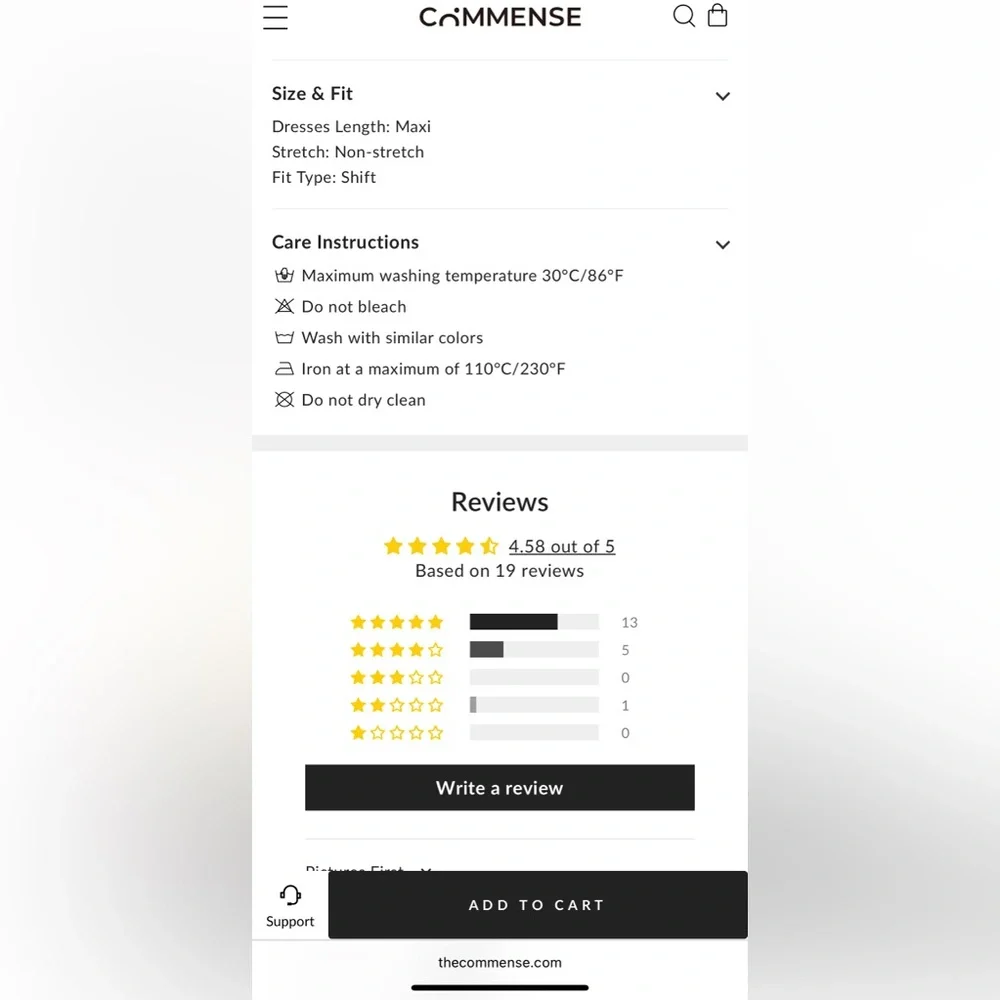The width and height of the screenshot is (1000, 1000).
Task: Collapse the Care Instructions section
Action: pyautogui.click(x=722, y=245)
